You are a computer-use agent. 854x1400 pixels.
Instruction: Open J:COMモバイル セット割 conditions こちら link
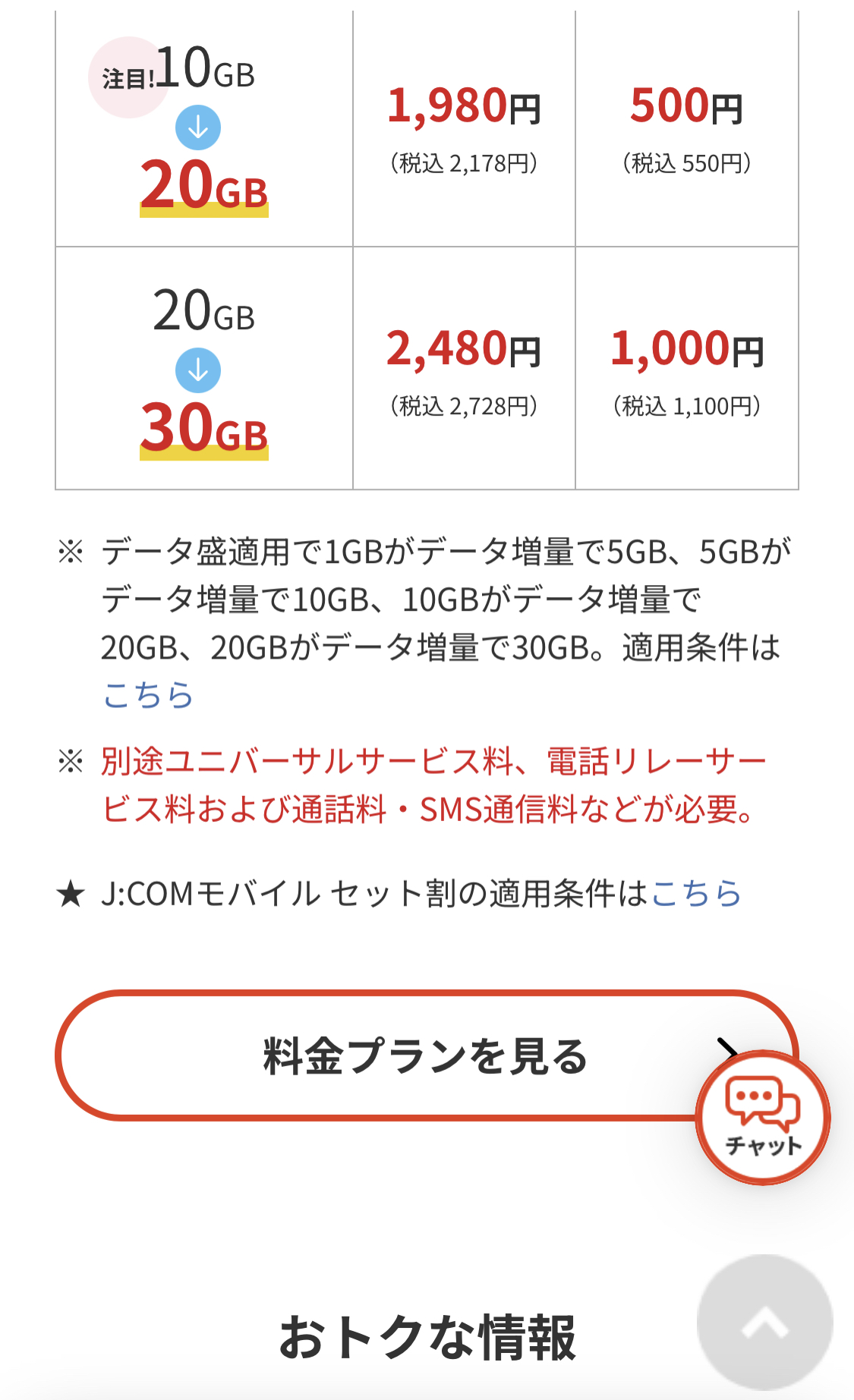coord(695,894)
